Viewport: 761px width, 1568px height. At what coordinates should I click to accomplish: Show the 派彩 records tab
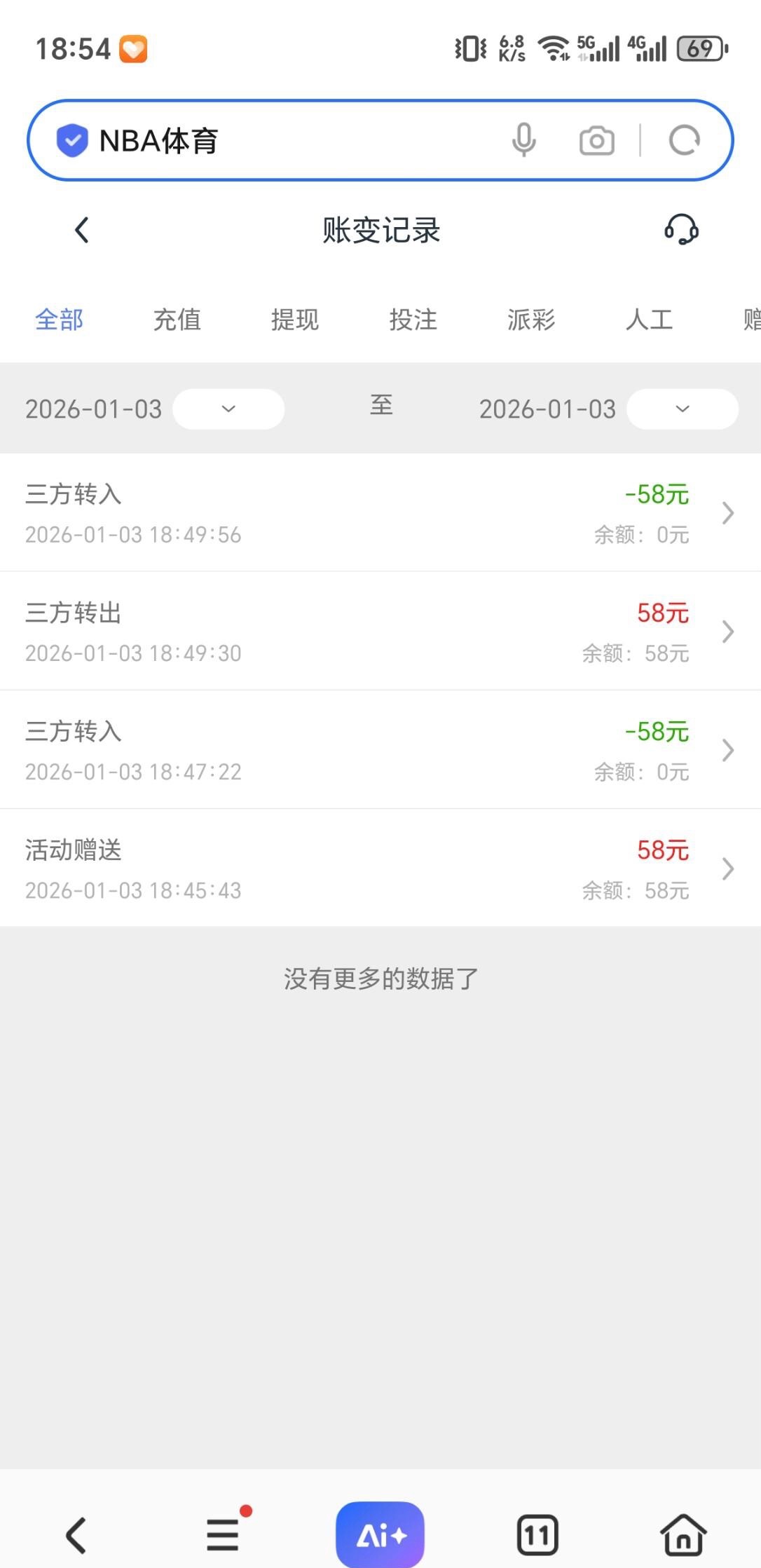531,320
